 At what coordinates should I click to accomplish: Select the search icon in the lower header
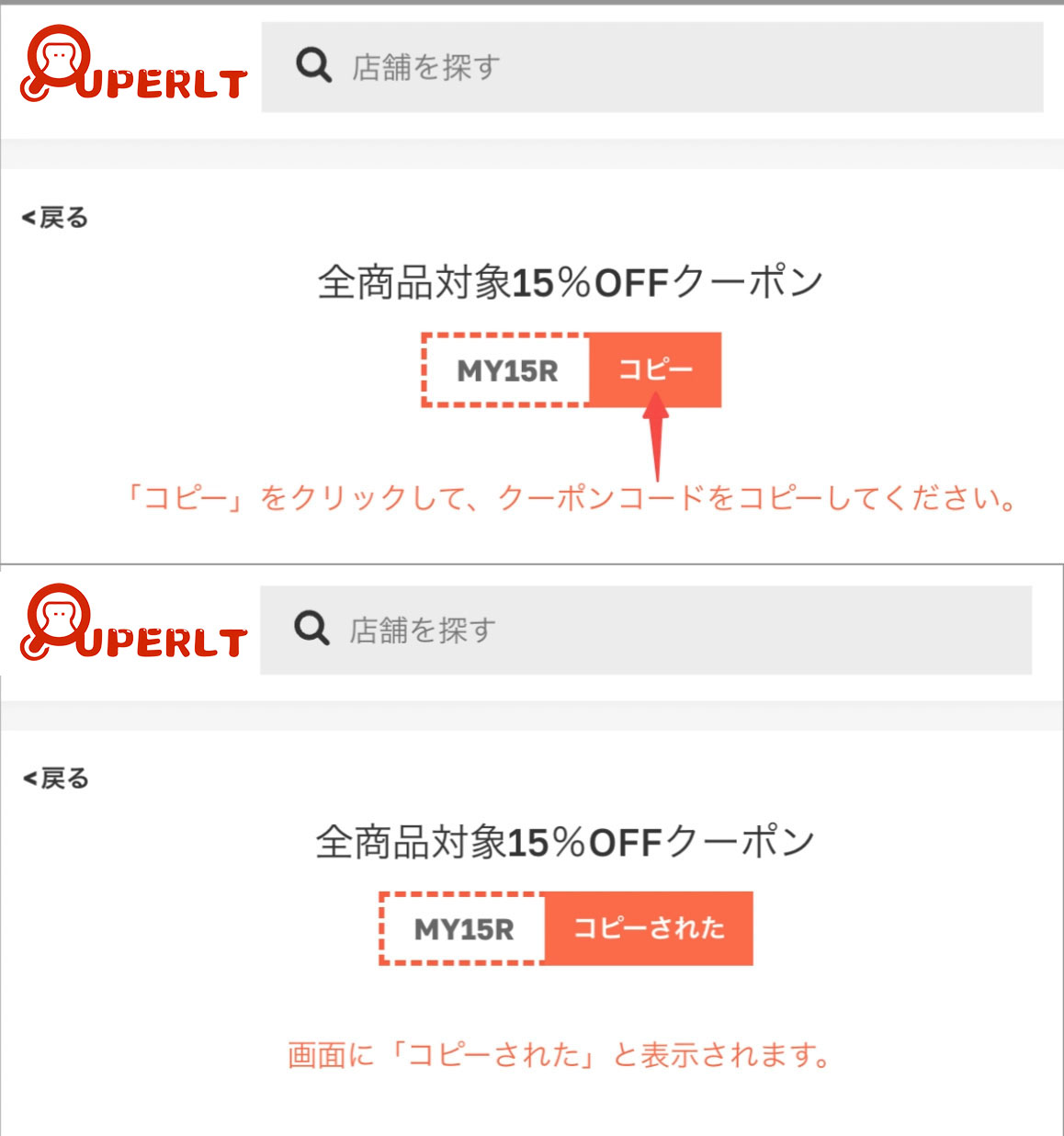coord(313,629)
